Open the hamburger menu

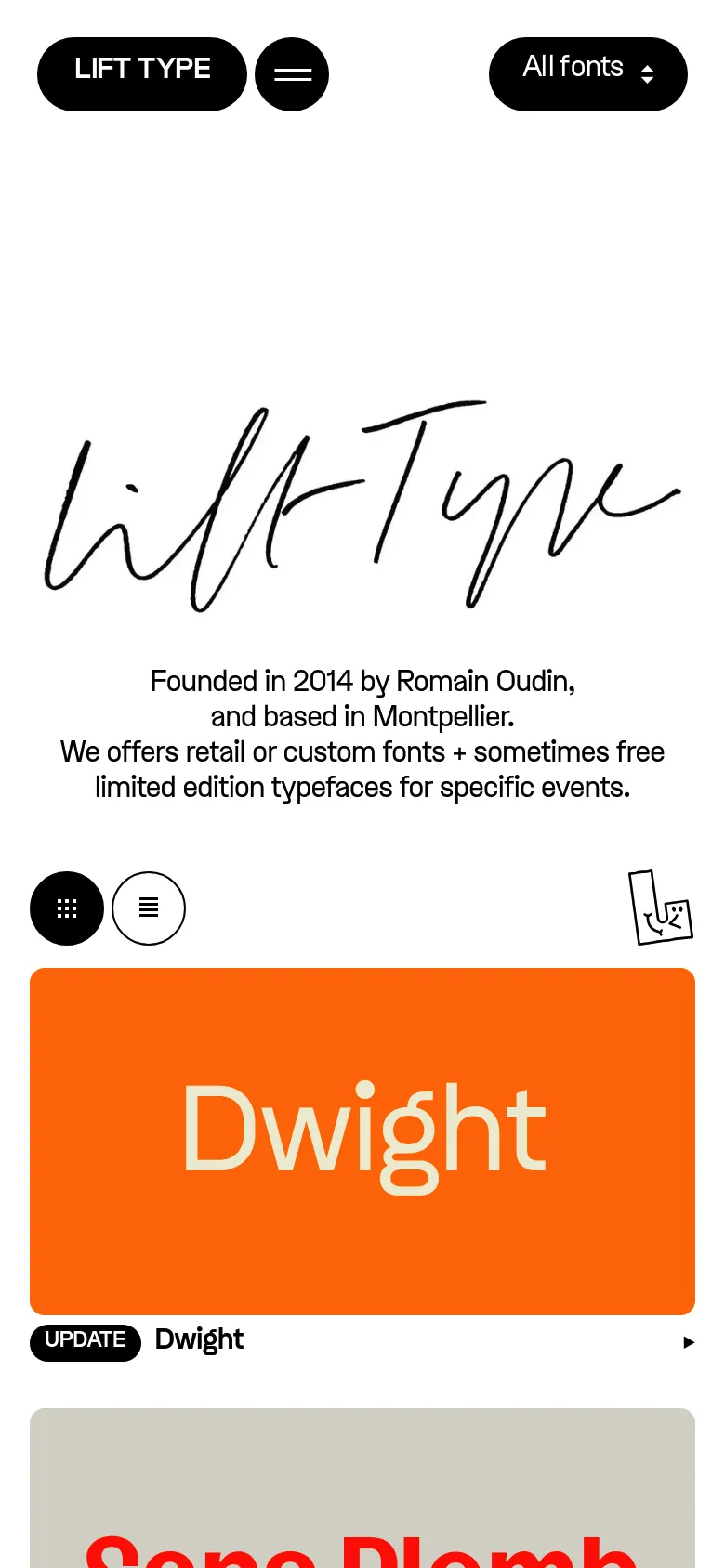click(292, 74)
